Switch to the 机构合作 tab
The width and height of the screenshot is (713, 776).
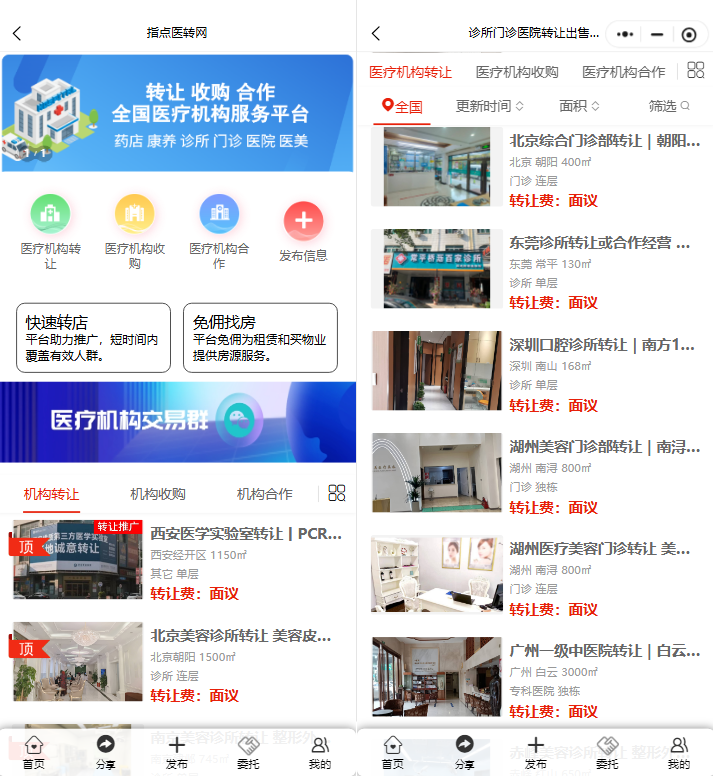264,494
